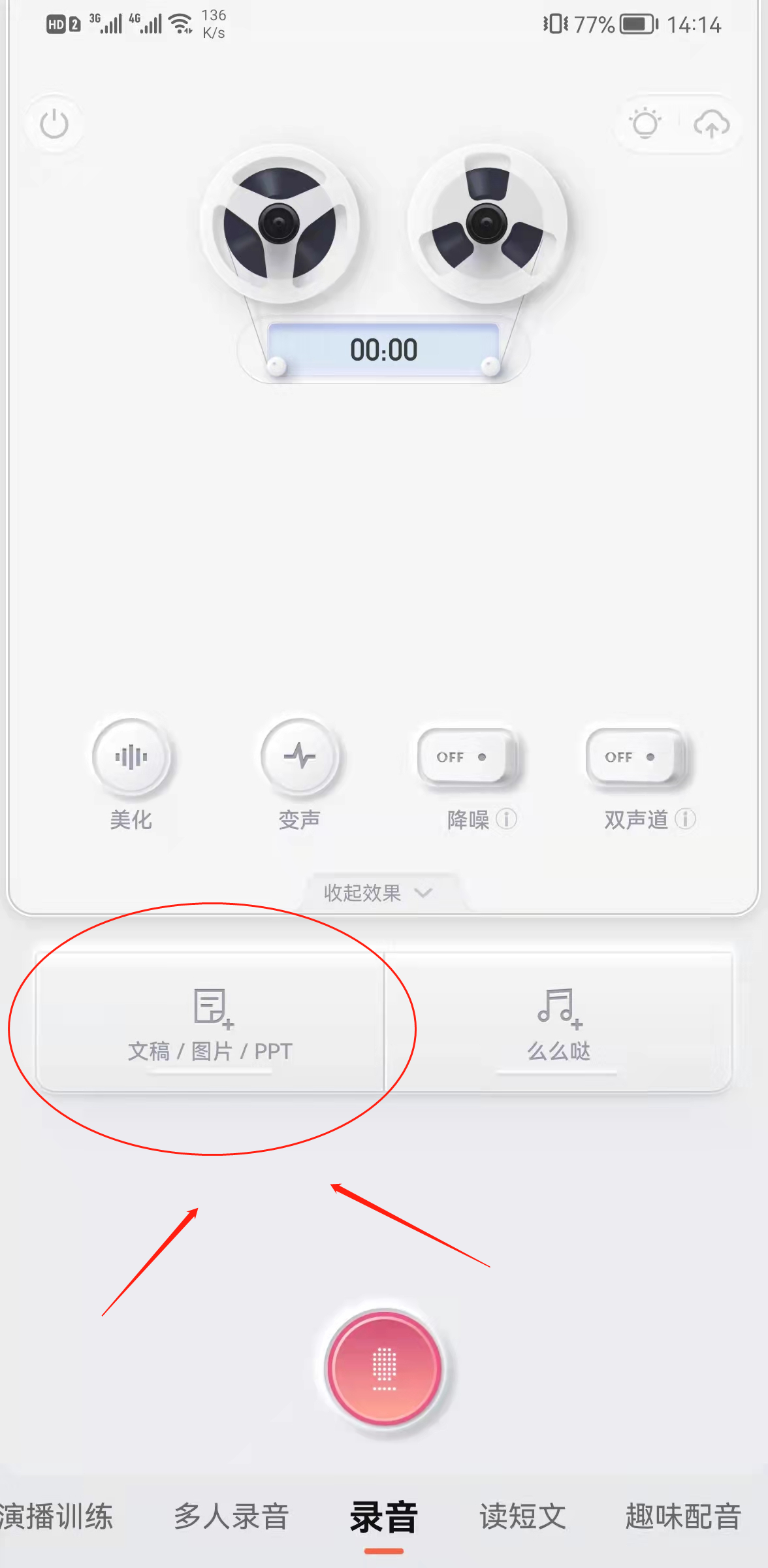The image size is (768, 1568).
Task: Toggle the 降噪 noise reduction switch
Action: (464, 757)
